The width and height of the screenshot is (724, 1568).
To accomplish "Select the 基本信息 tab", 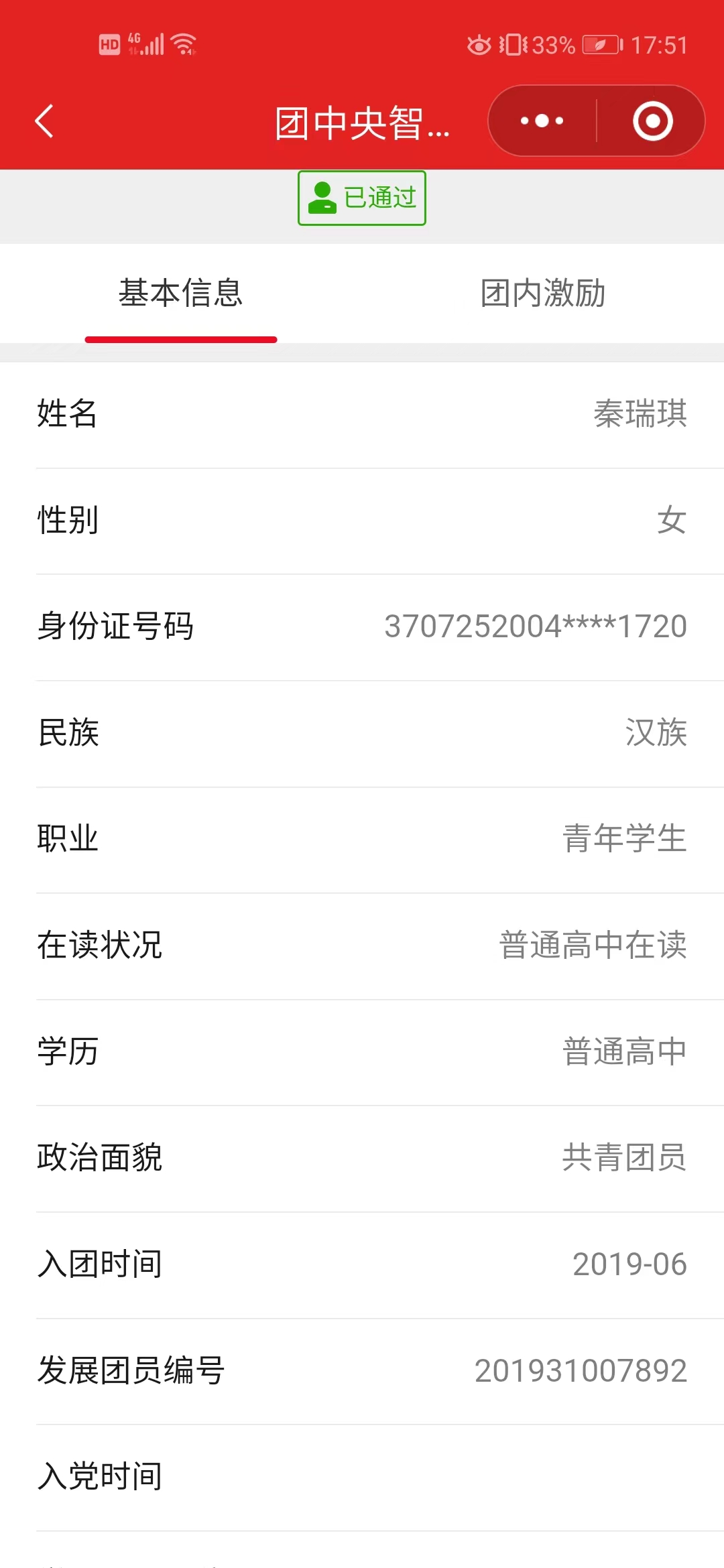I will click(181, 293).
